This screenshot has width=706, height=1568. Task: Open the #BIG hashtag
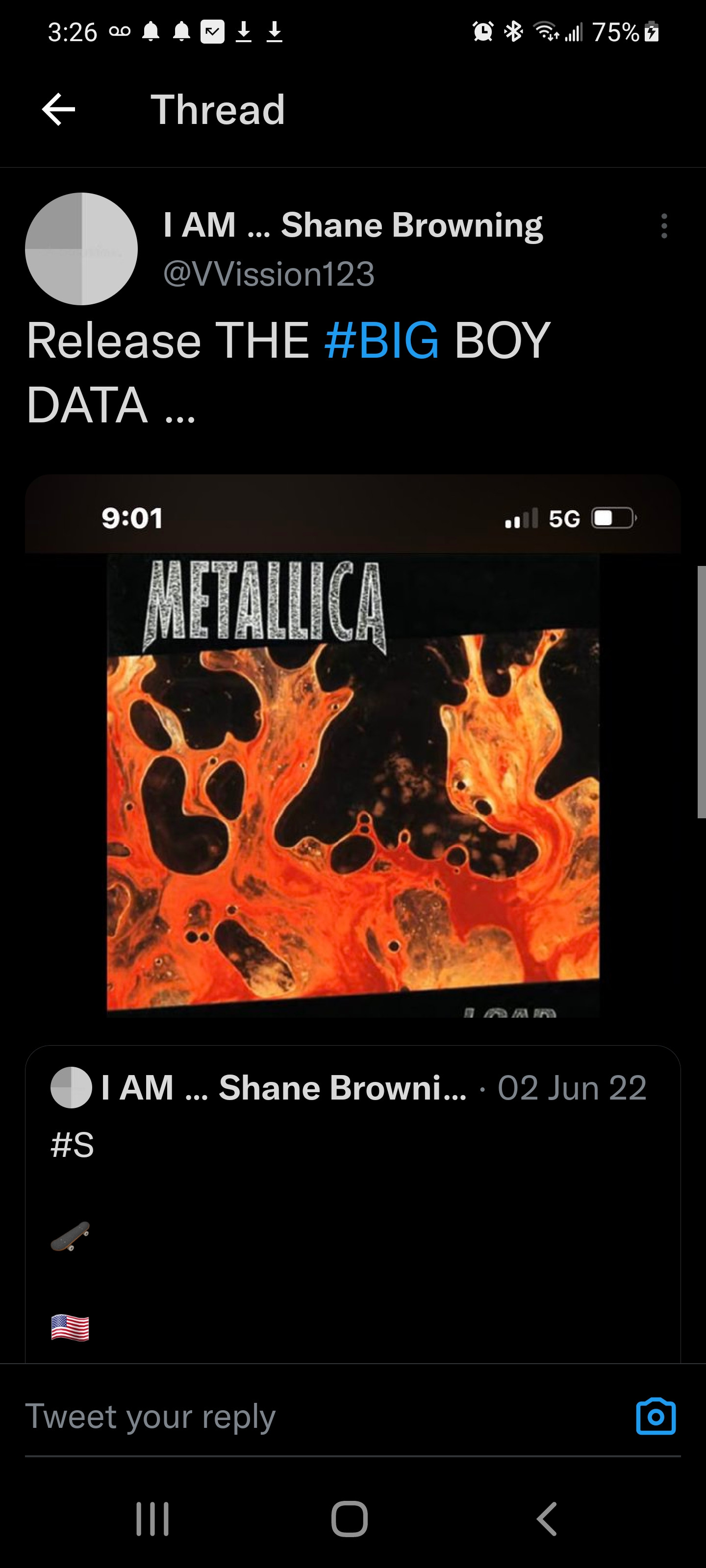tap(381, 340)
